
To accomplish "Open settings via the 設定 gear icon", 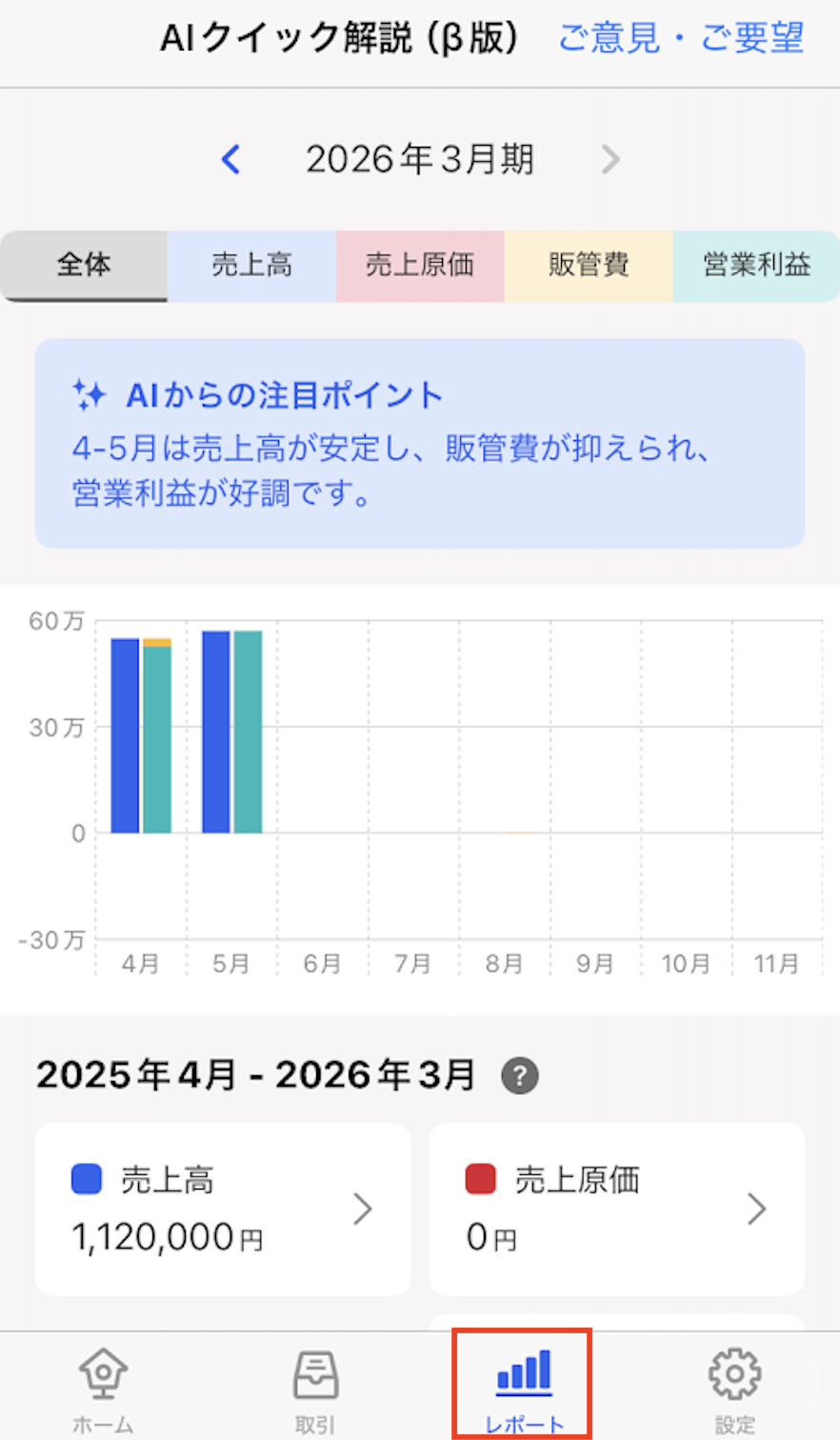I will 733,1374.
